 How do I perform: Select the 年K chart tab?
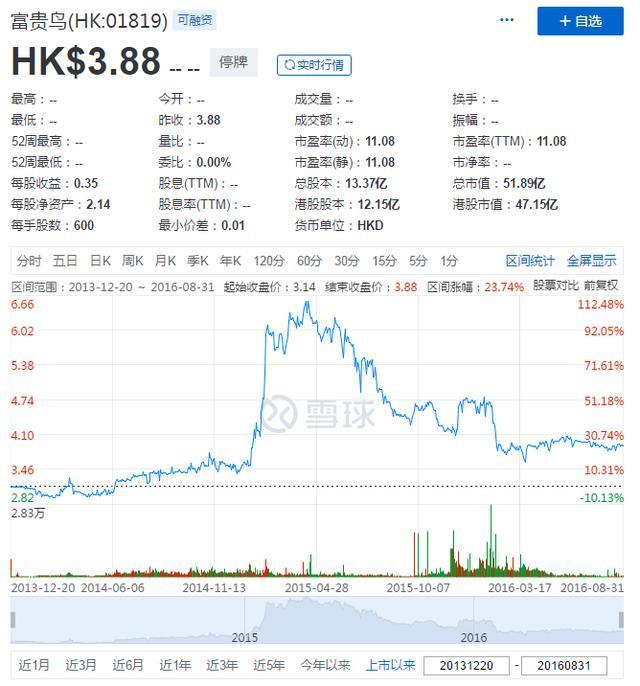[x=231, y=261]
